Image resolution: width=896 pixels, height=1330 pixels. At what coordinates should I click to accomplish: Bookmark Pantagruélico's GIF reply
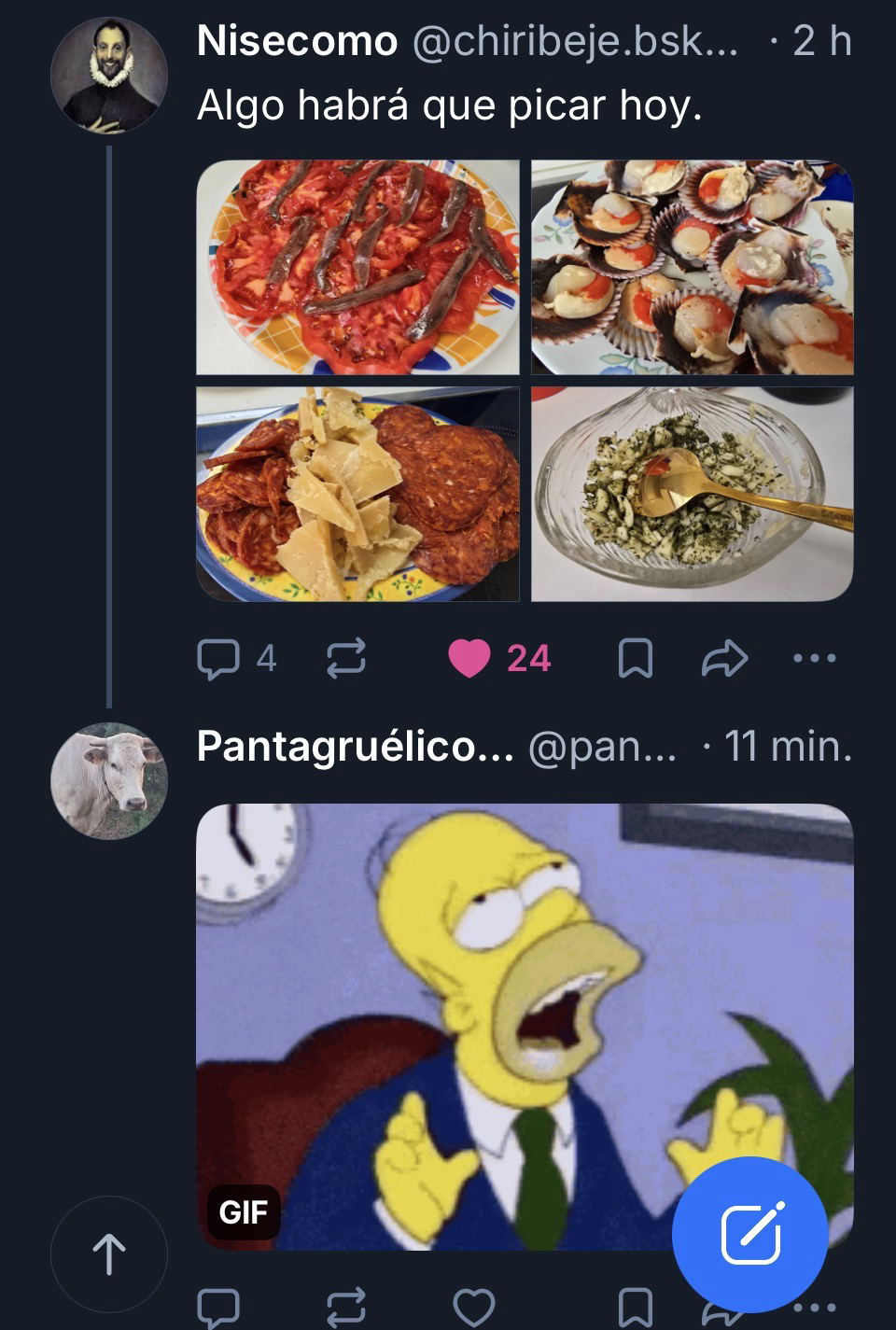(635, 1307)
